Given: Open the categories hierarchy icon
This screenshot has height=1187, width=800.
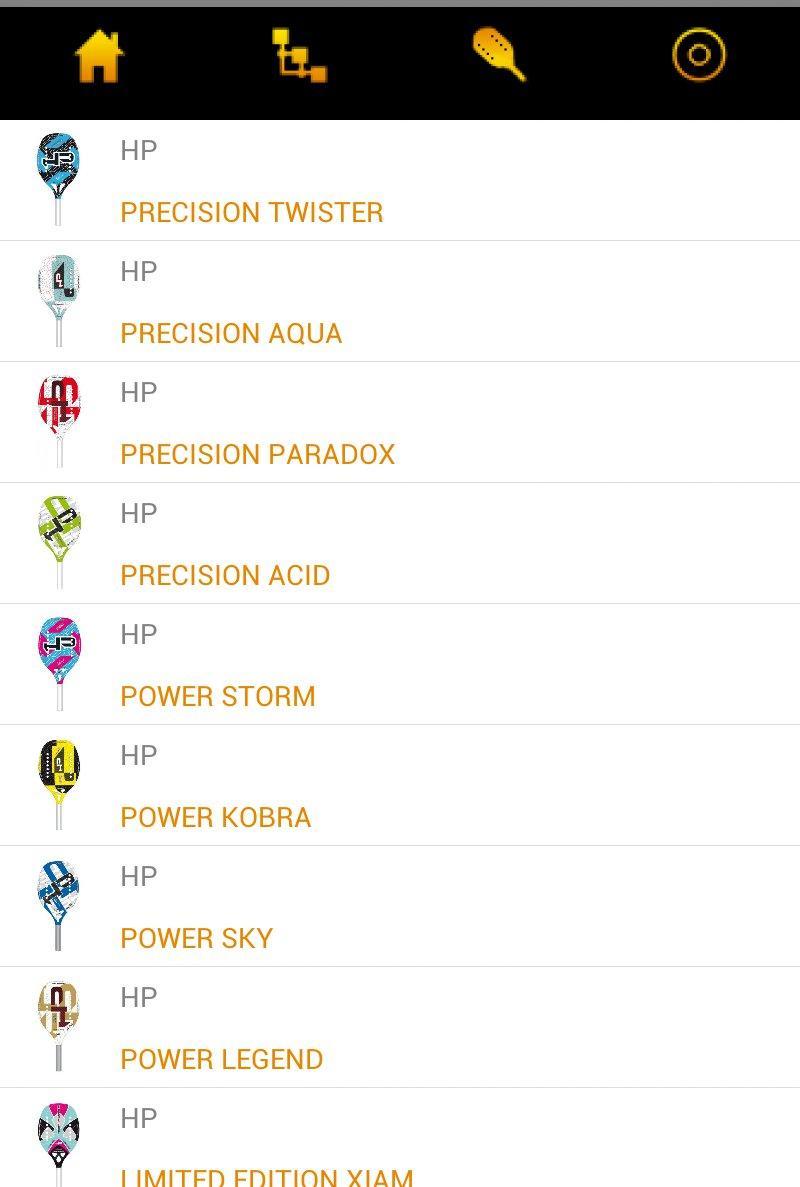Looking at the screenshot, I should (x=299, y=56).
